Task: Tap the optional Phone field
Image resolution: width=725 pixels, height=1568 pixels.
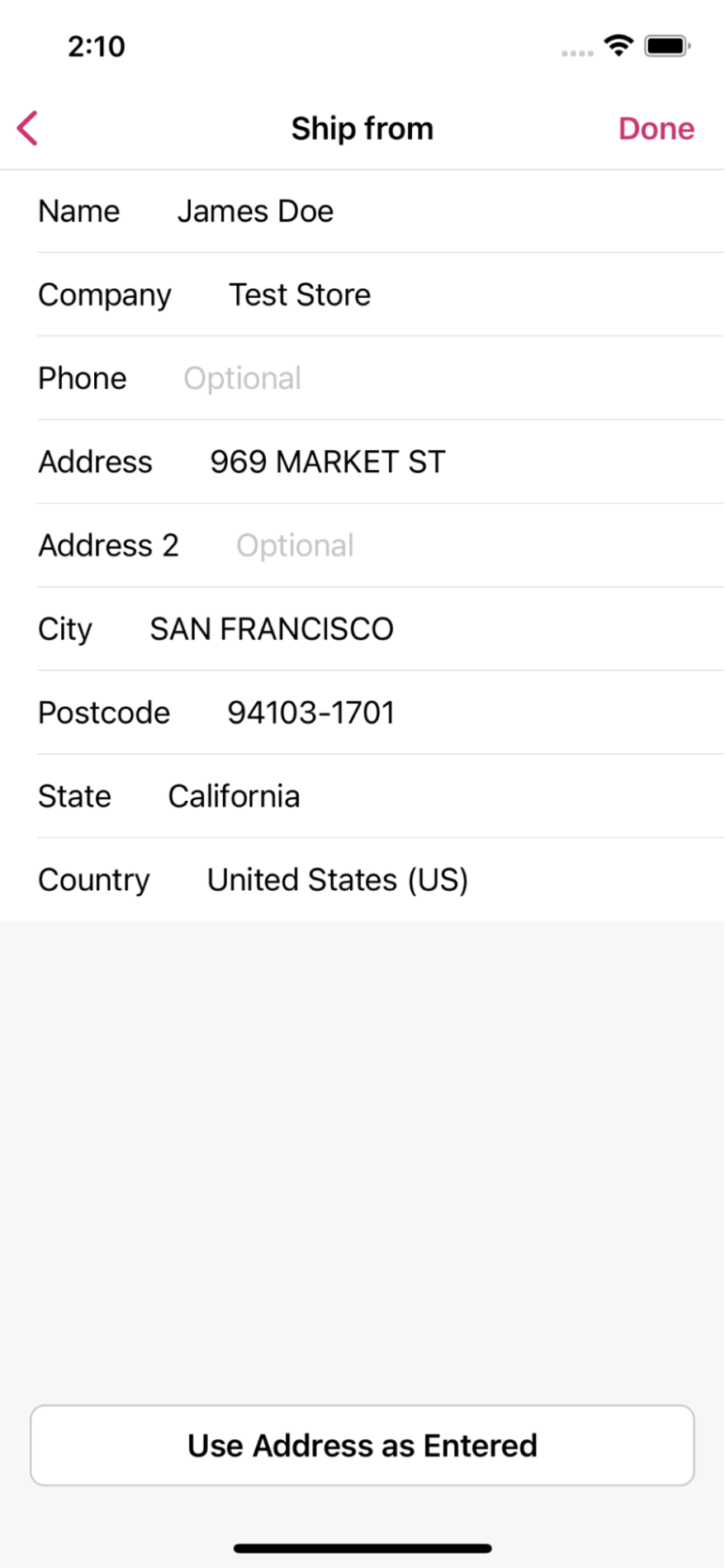Action: [x=242, y=378]
